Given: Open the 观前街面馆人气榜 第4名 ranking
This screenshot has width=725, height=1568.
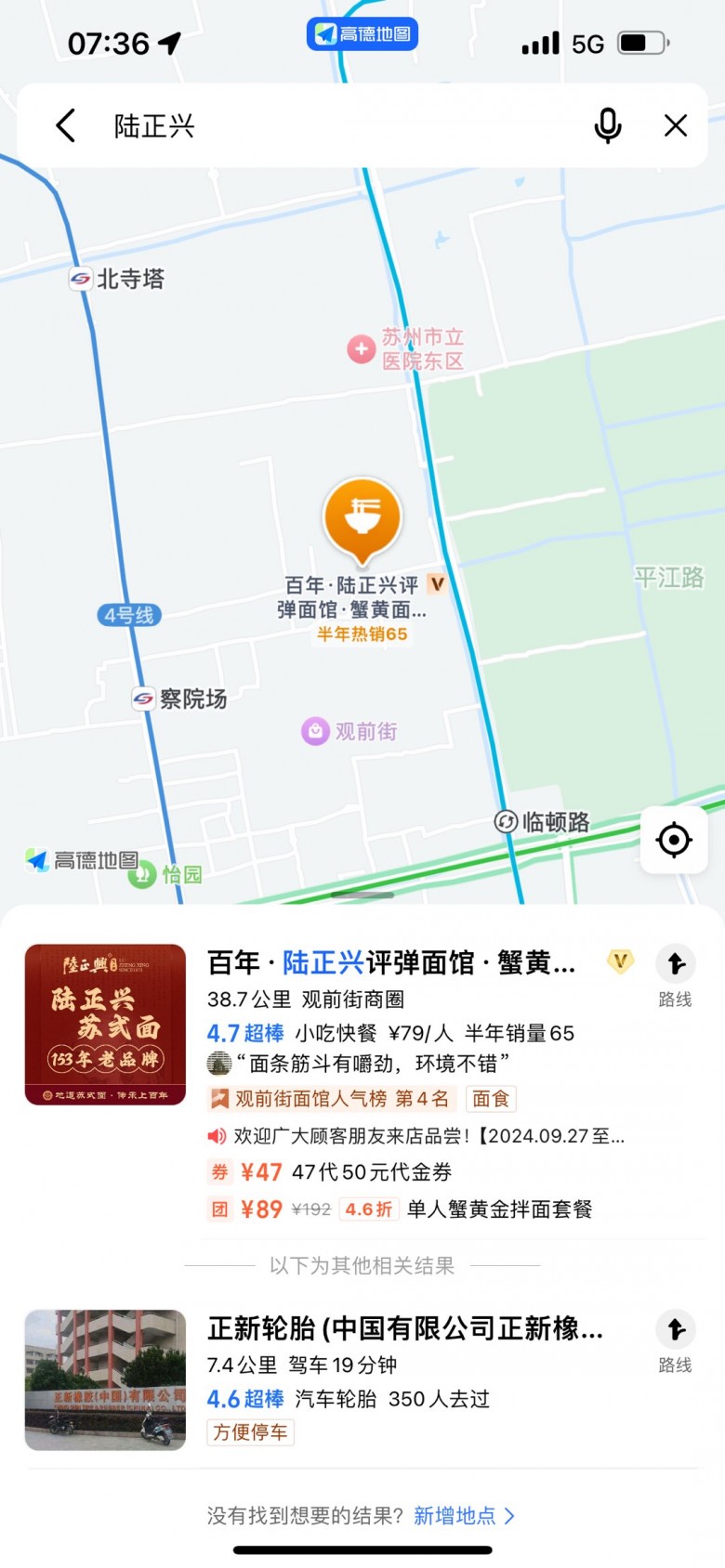Looking at the screenshot, I should pyautogui.click(x=332, y=1099).
